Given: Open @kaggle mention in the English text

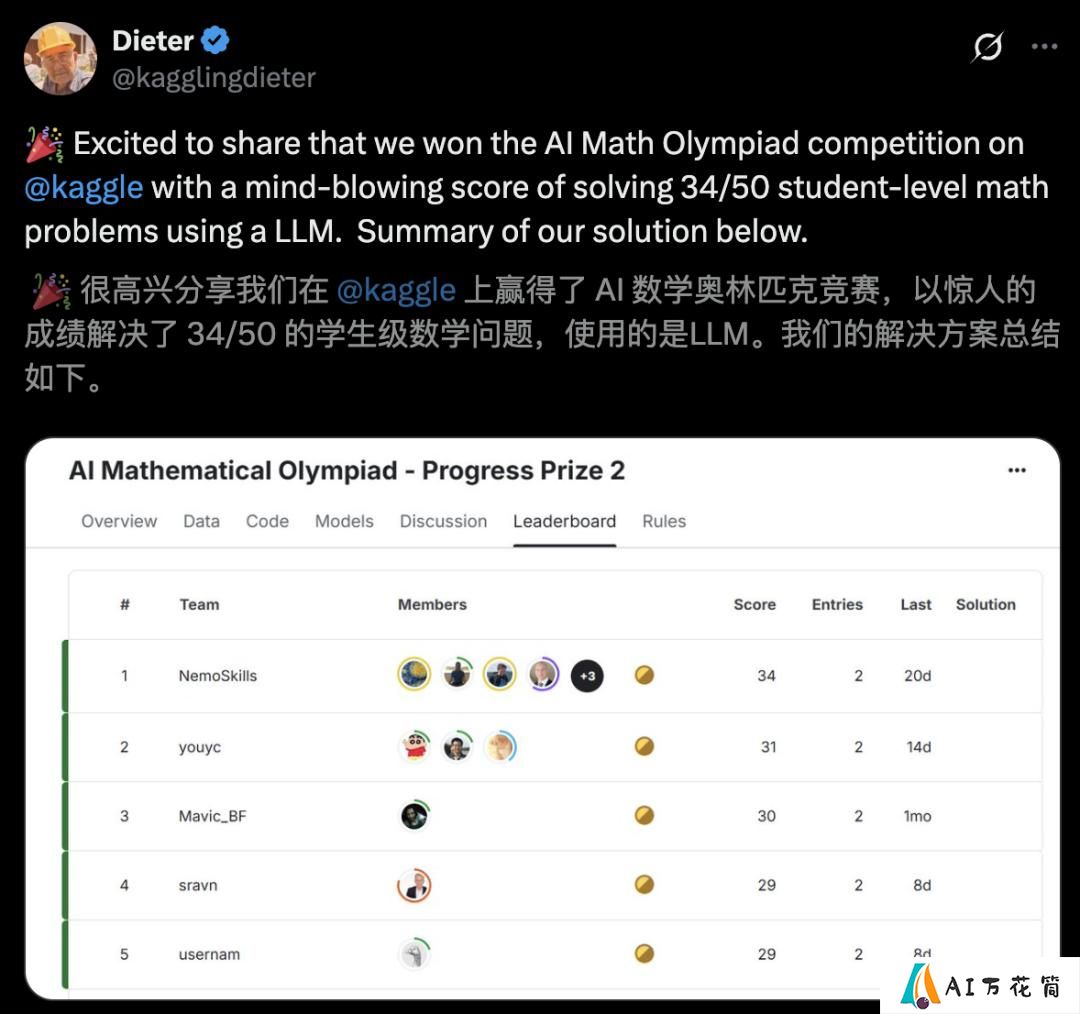Looking at the screenshot, I should [83, 187].
